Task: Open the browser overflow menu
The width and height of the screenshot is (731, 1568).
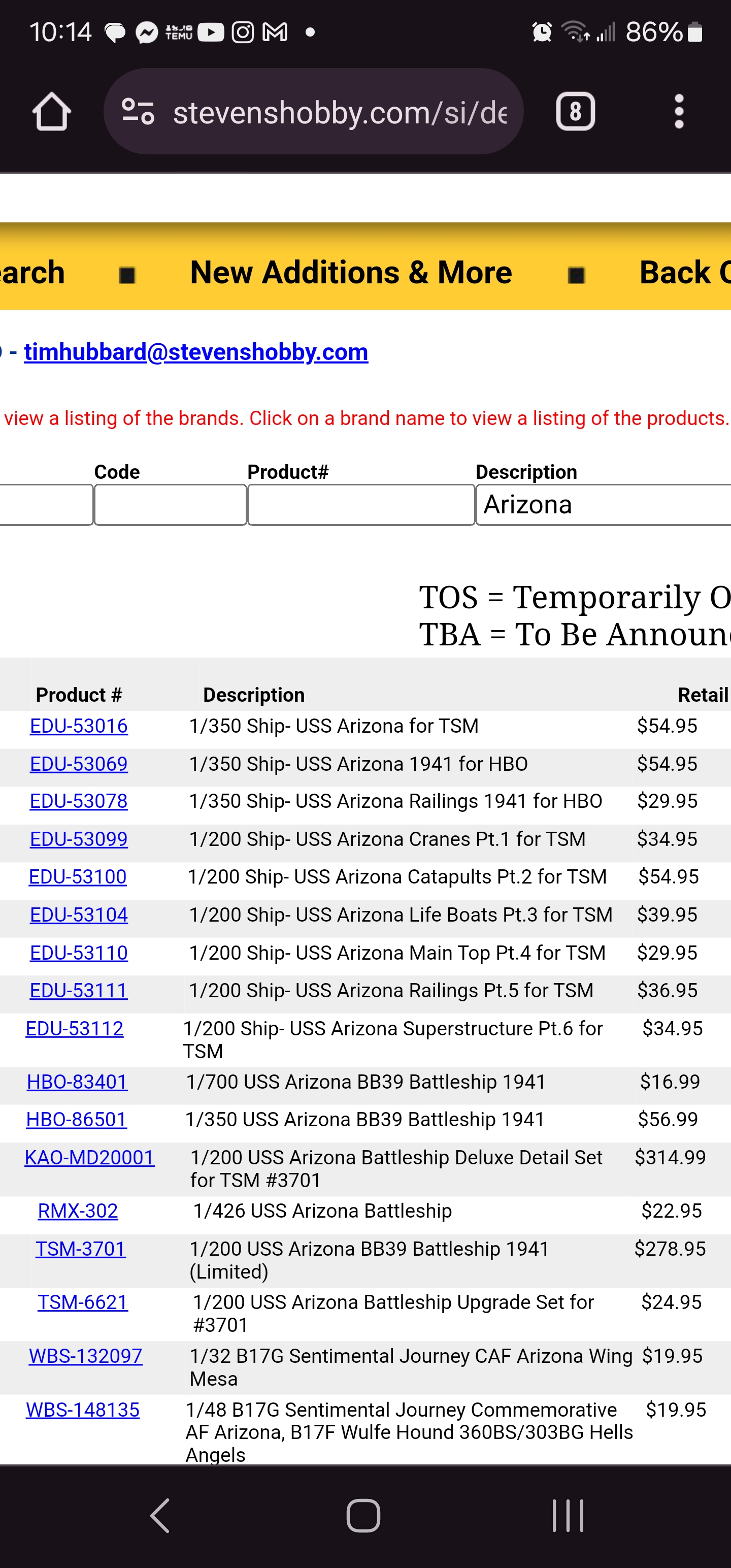Action: point(679,112)
